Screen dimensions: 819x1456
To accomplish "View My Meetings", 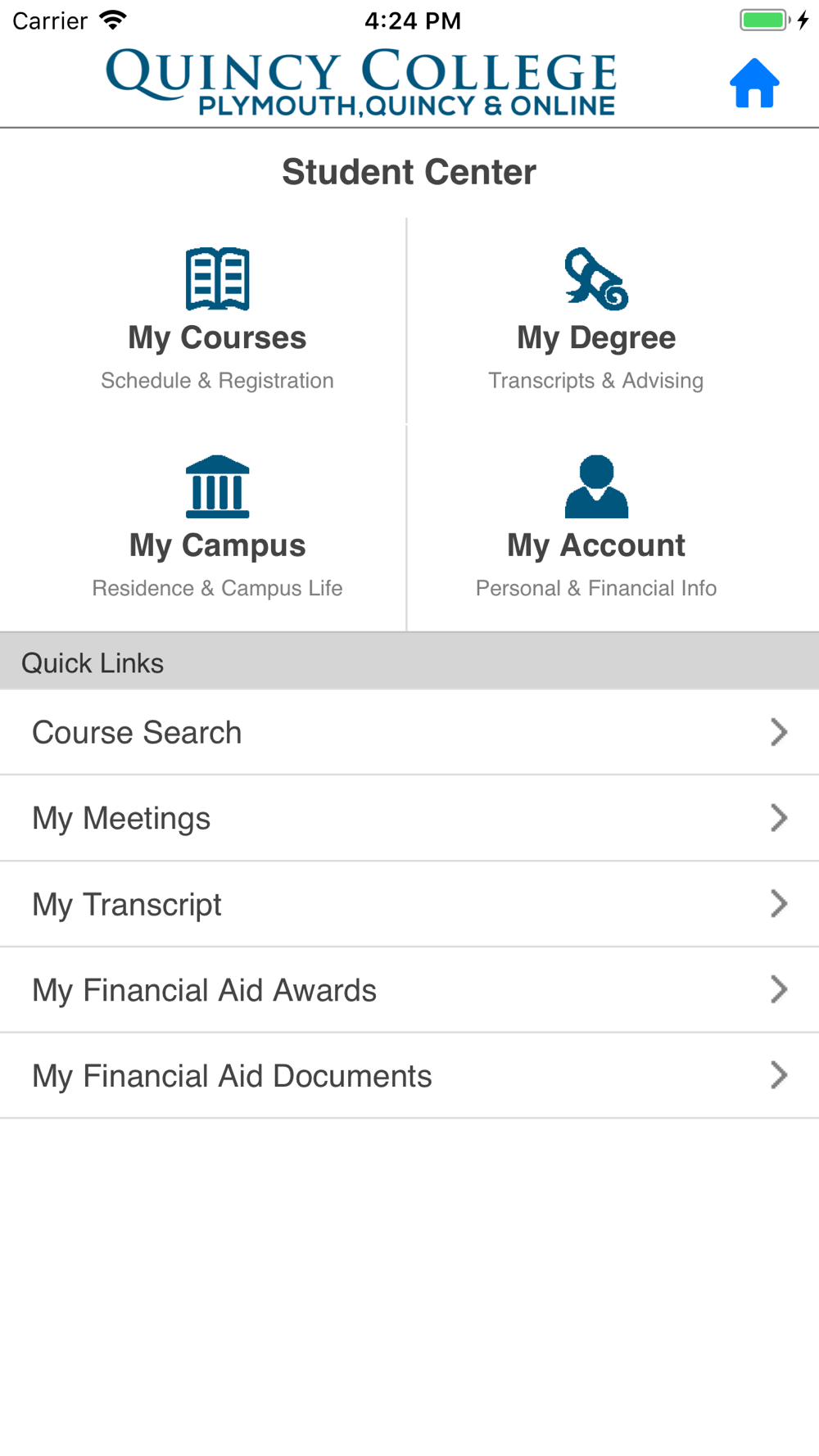I will pos(409,818).
